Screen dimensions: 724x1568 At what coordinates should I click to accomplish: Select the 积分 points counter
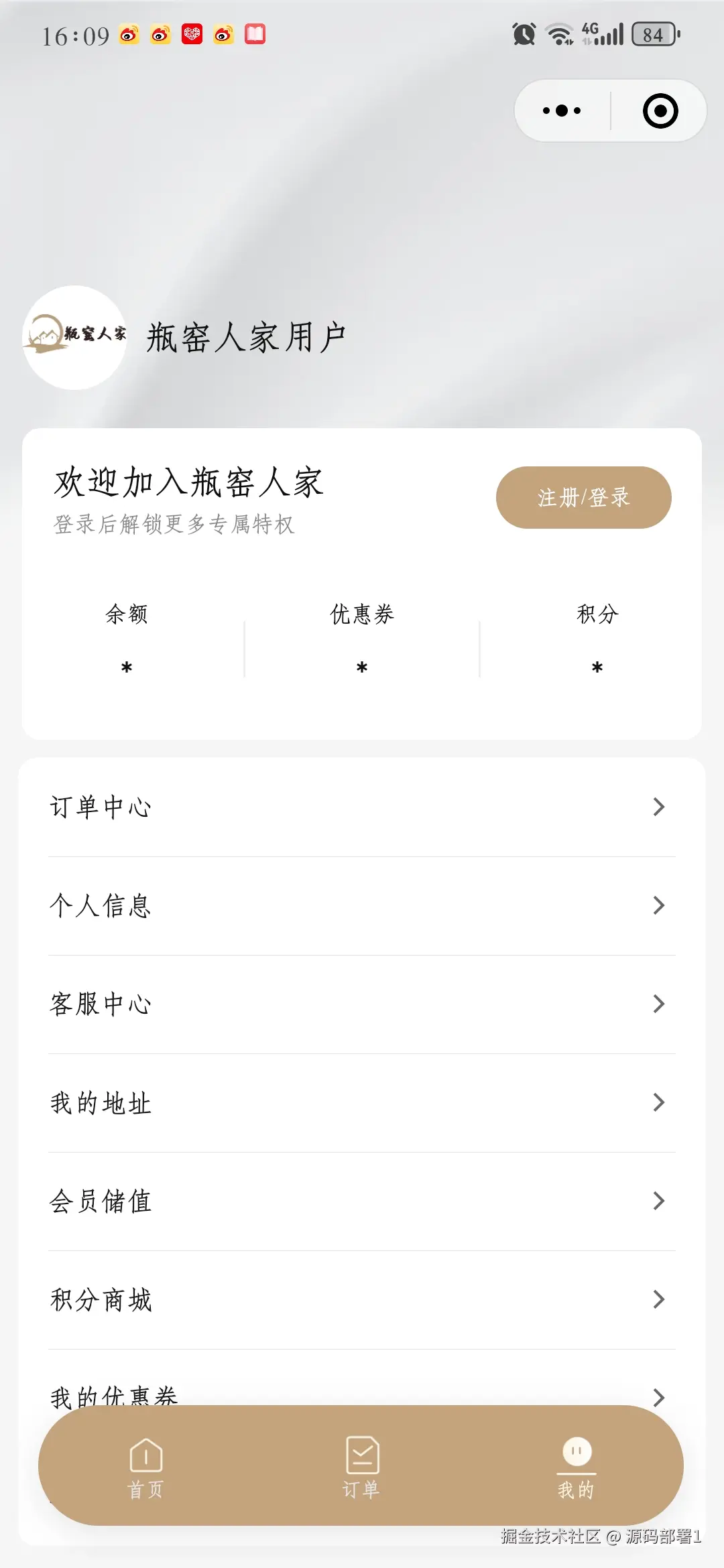coord(595,640)
